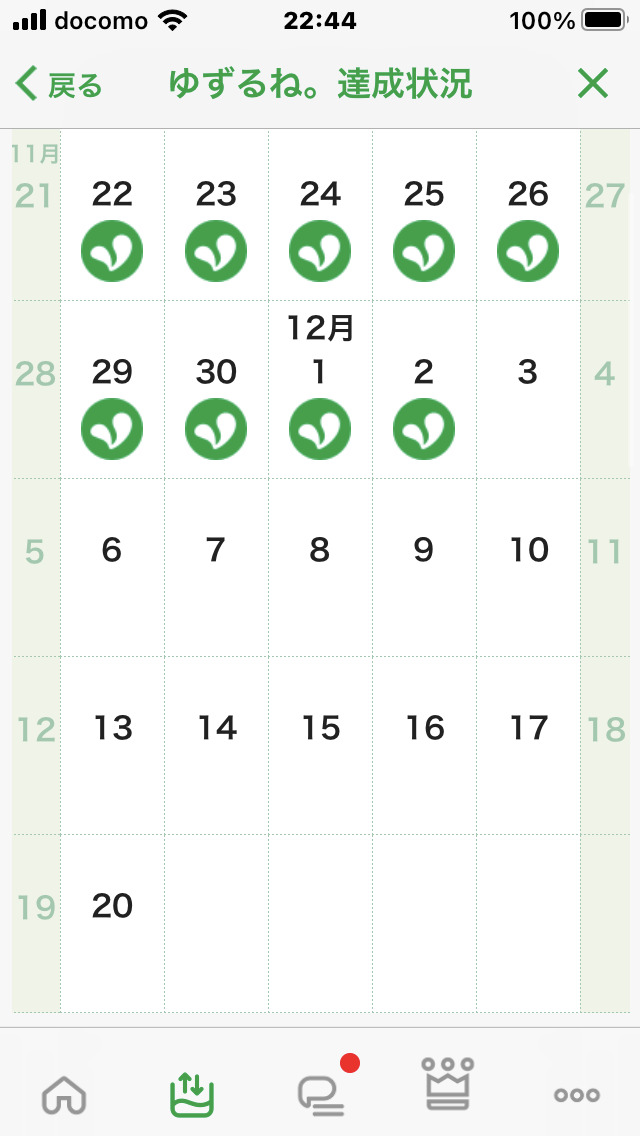Viewport: 640px width, 1136px height.
Task: Switch to the crown ranking tab
Action: click(x=448, y=1084)
